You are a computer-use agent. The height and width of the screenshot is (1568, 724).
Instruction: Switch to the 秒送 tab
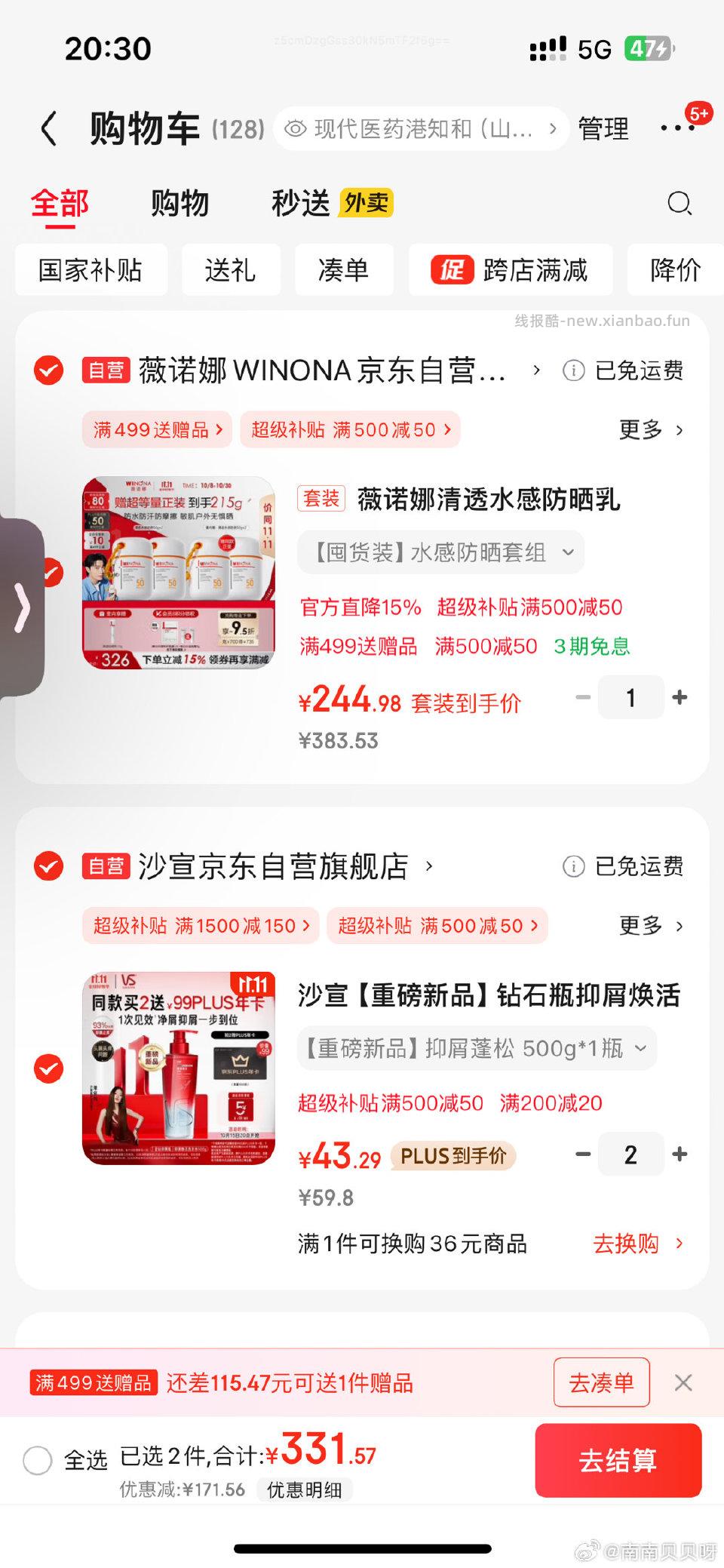[x=300, y=203]
